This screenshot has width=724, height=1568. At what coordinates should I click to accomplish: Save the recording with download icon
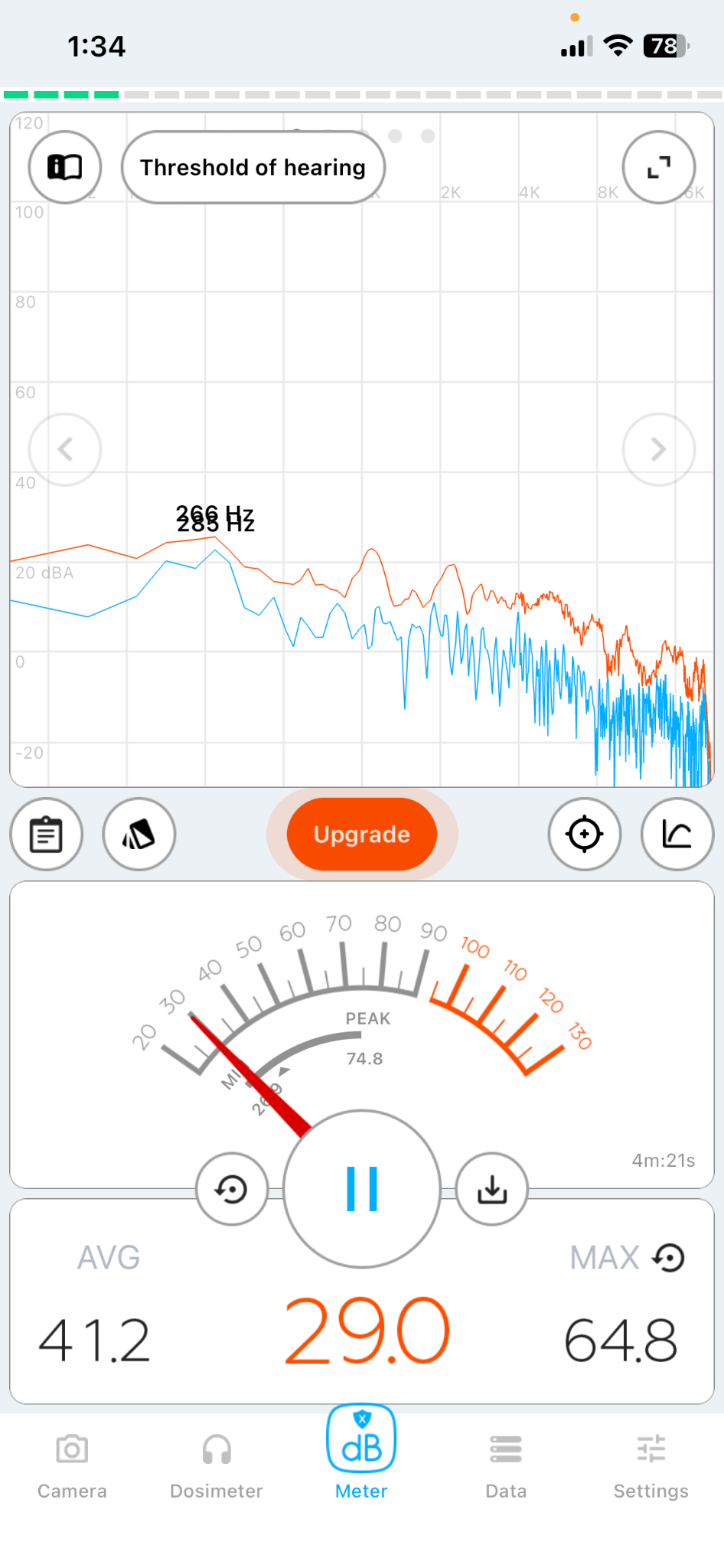492,1189
